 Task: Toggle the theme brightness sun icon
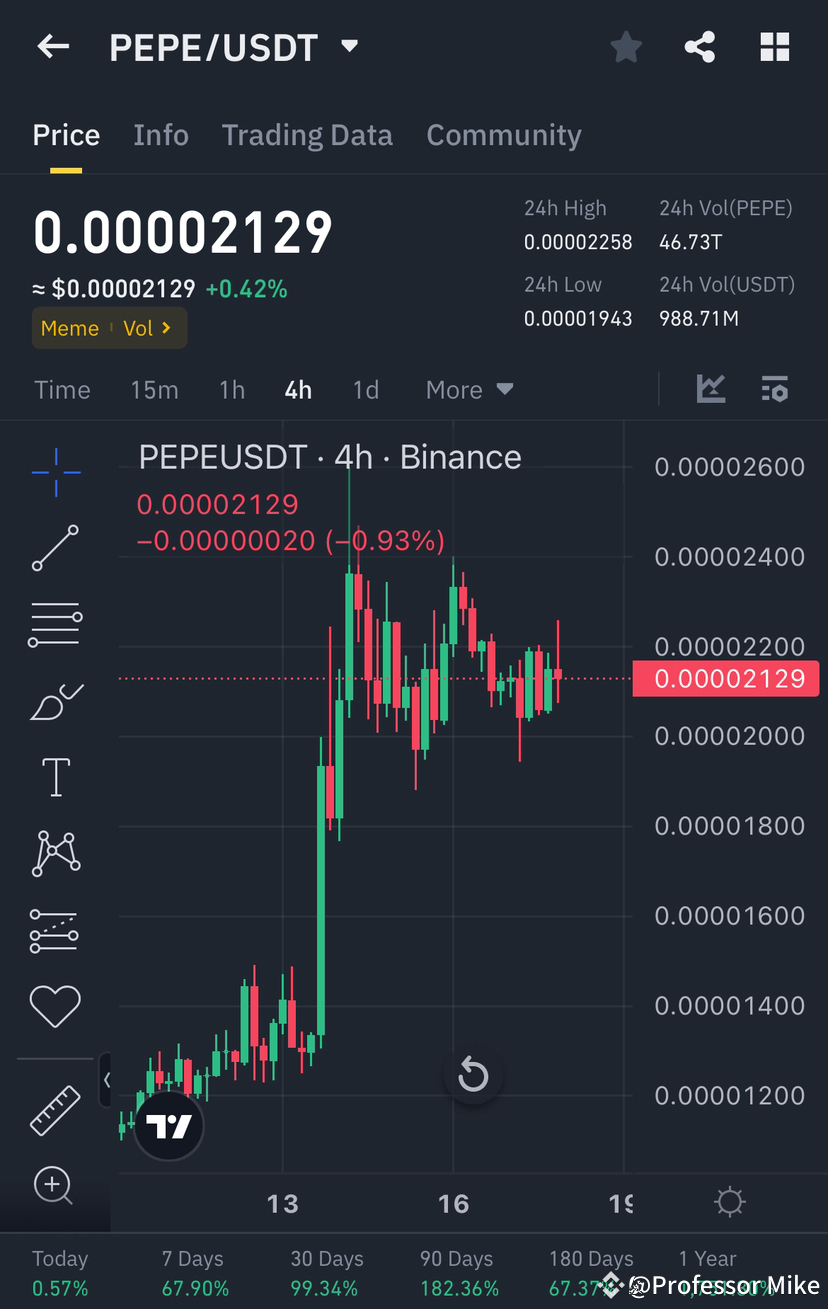pyautogui.click(x=729, y=1202)
